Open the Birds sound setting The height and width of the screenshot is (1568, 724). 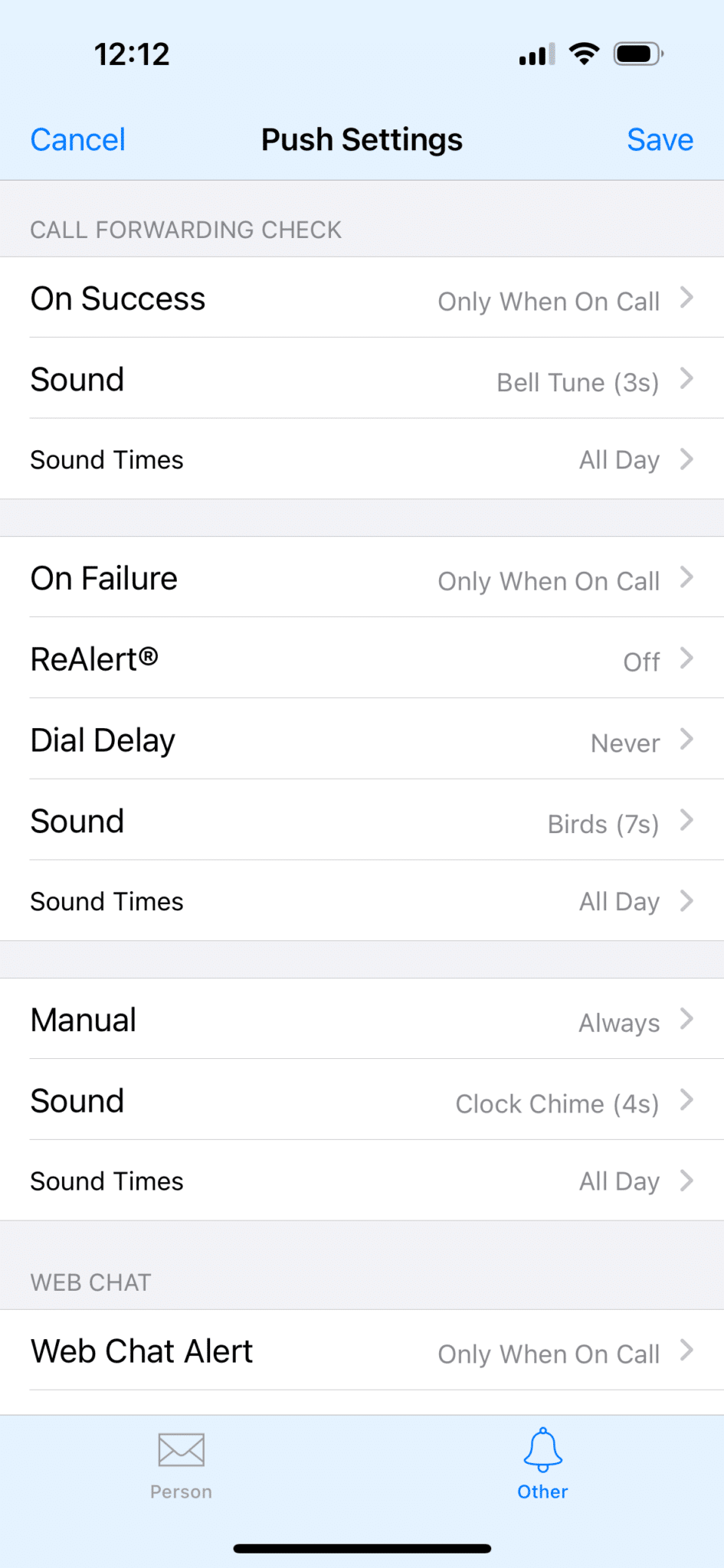click(362, 822)
